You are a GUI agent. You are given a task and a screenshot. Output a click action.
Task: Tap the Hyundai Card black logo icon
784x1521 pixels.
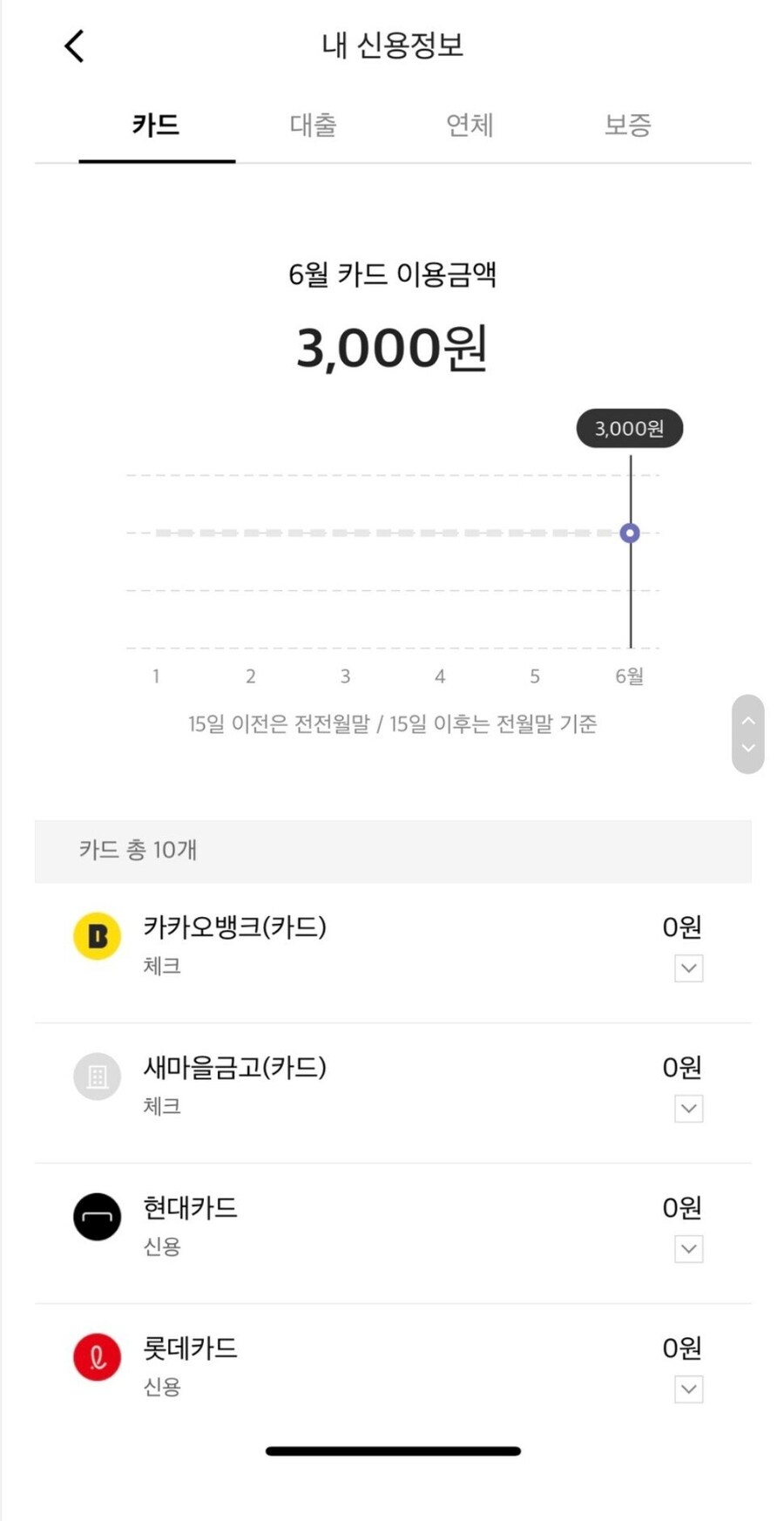[x=96, y=1217]
